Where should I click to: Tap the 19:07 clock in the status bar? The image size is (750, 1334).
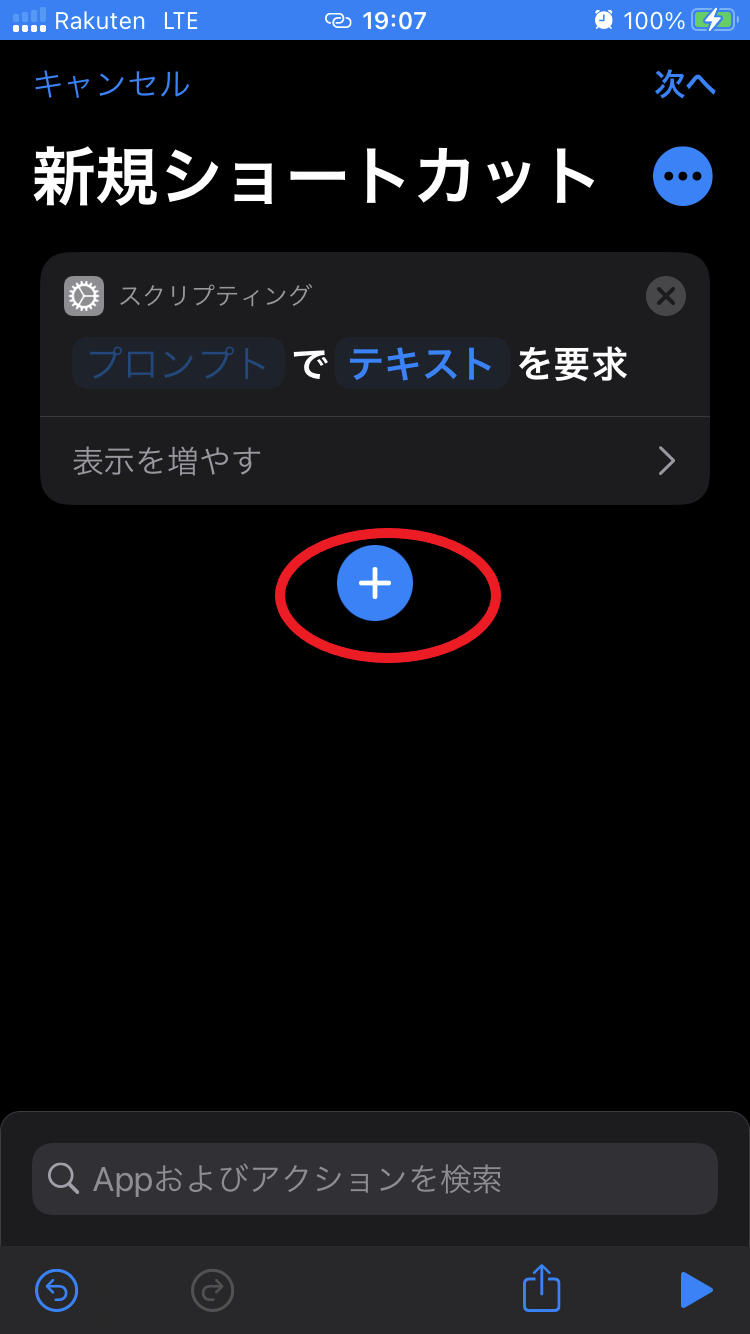(x=394, y=19)
